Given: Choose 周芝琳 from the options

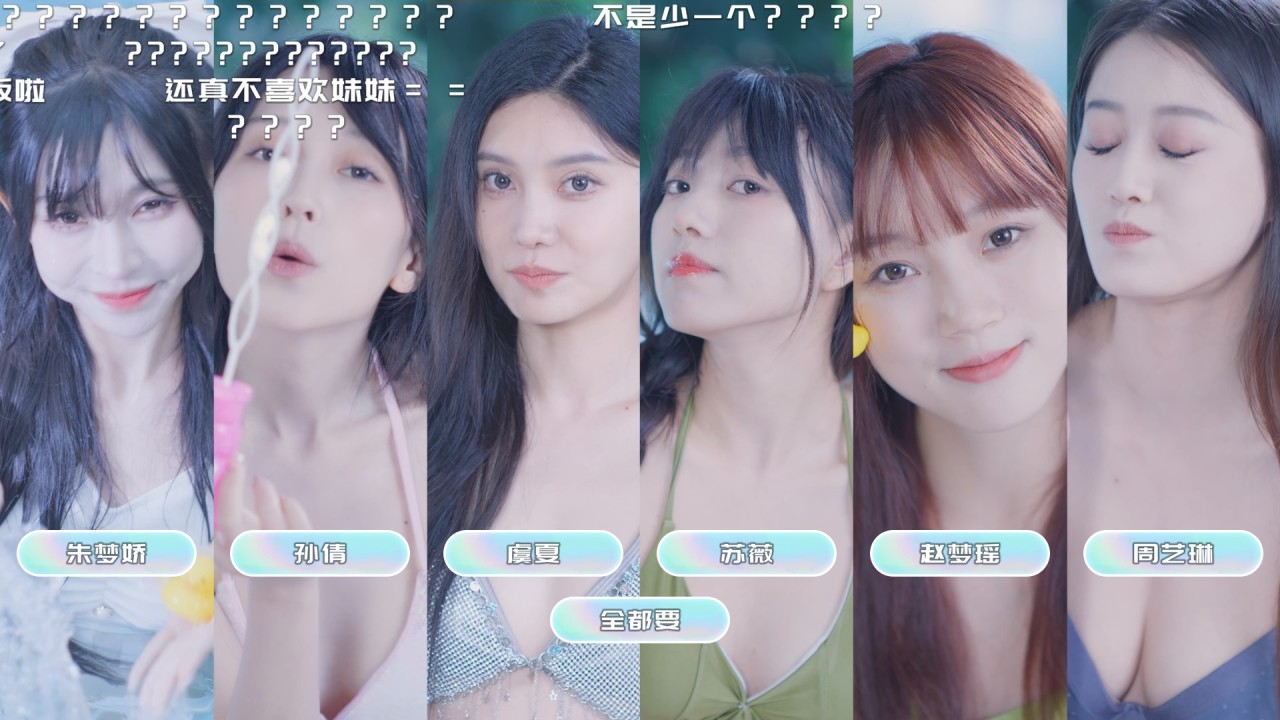Looking at the screenshot, I should pyautogui.click(x=1173, y=553).
